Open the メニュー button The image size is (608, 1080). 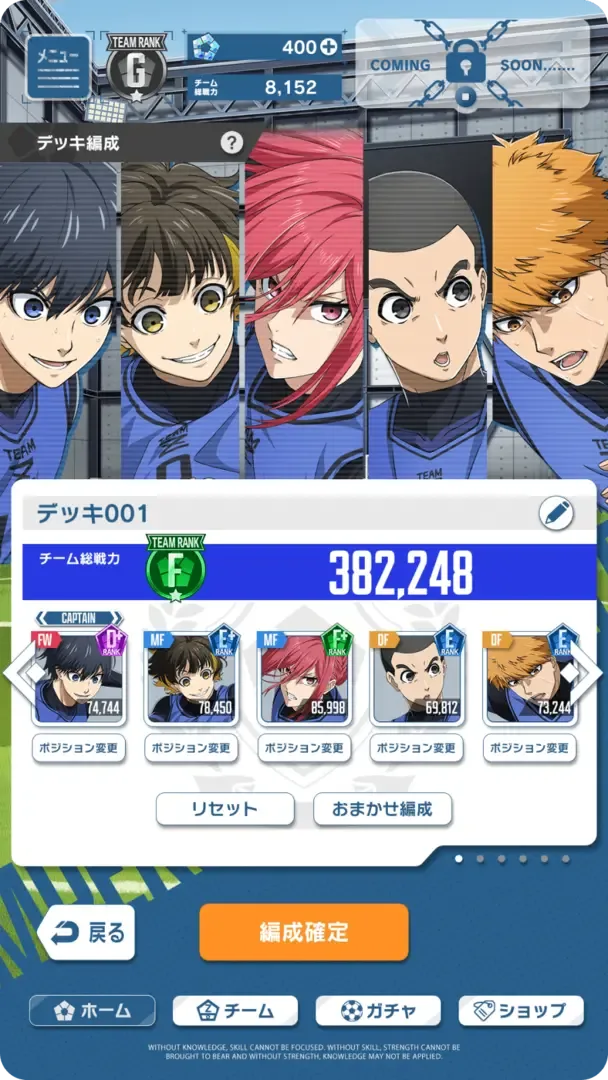coord(58,66)
